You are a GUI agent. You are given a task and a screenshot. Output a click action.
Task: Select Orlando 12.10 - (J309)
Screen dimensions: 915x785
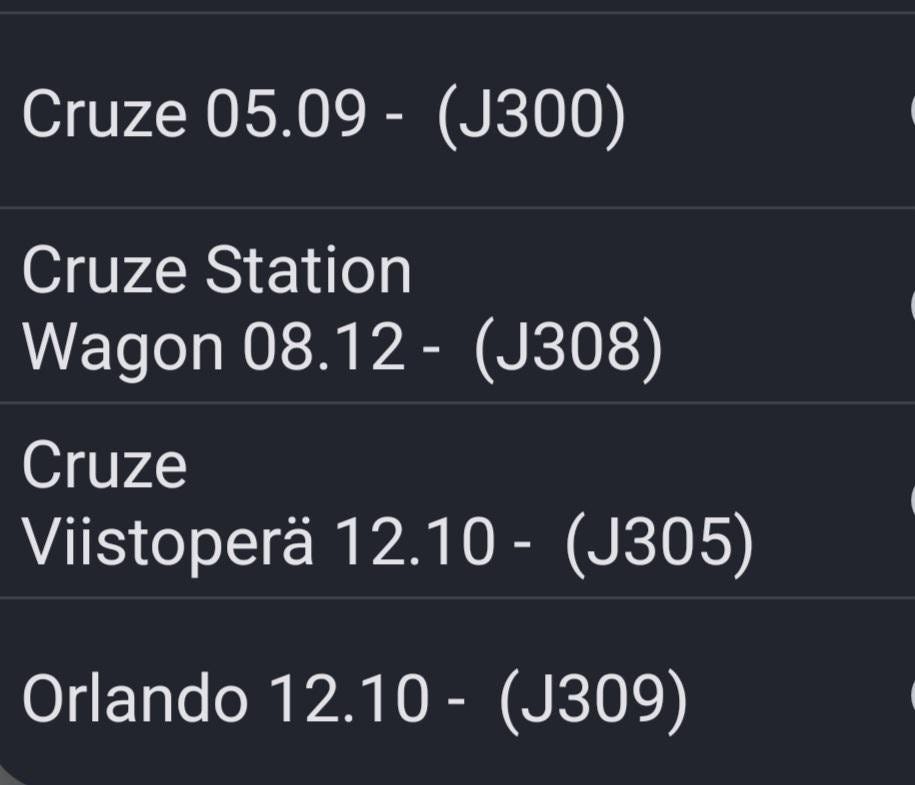[354, 698]
